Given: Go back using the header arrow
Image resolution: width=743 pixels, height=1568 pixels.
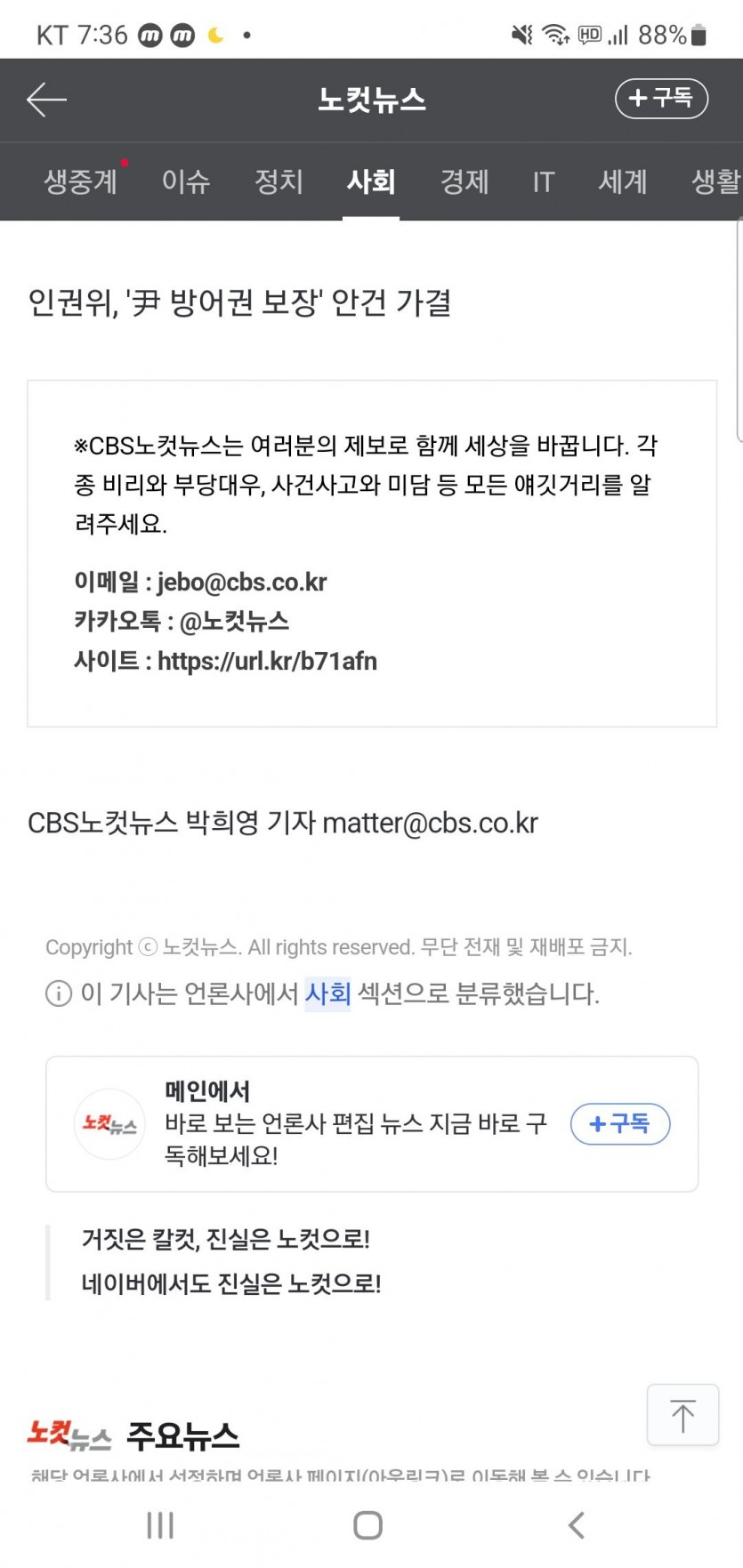Looking at the screenshot, I should point(47,100).
